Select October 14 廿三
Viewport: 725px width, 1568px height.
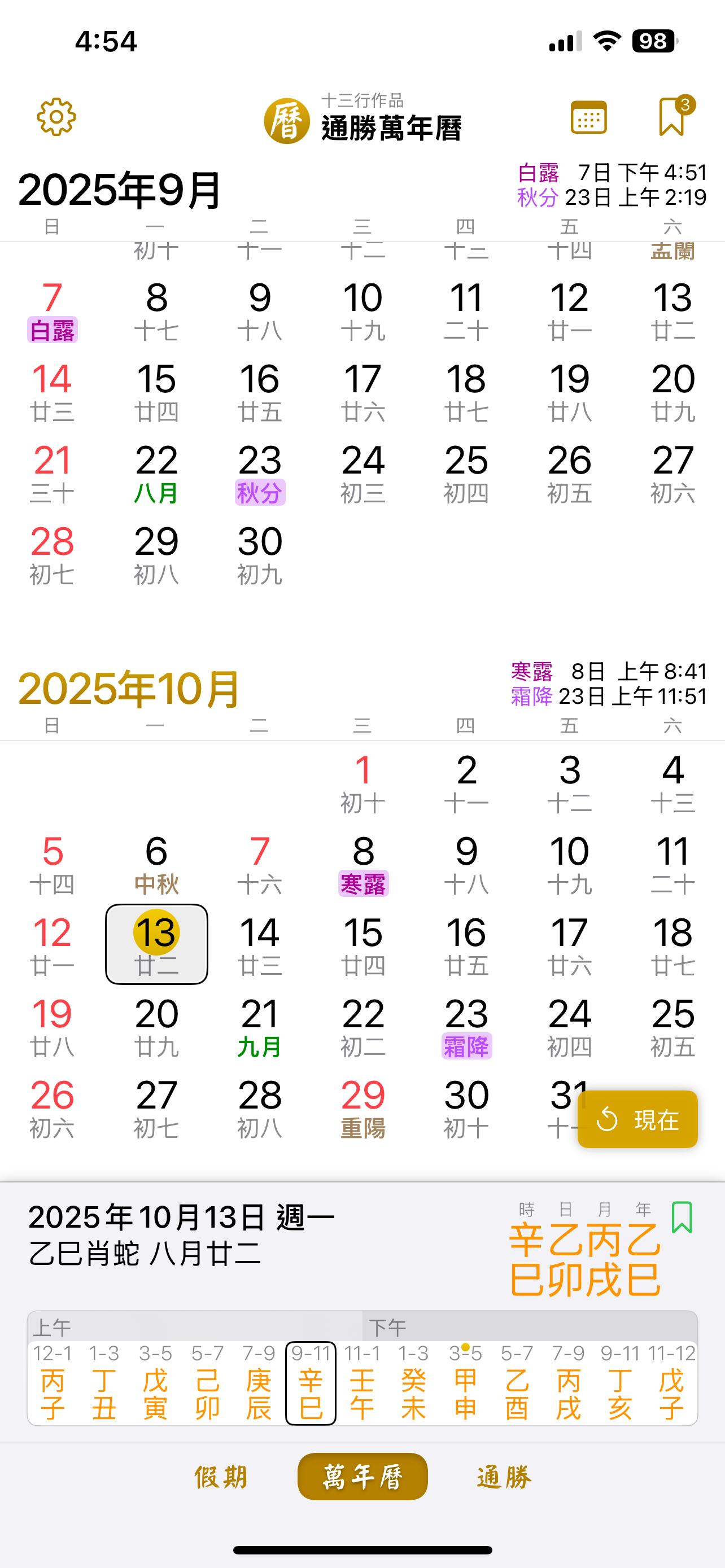260,945
